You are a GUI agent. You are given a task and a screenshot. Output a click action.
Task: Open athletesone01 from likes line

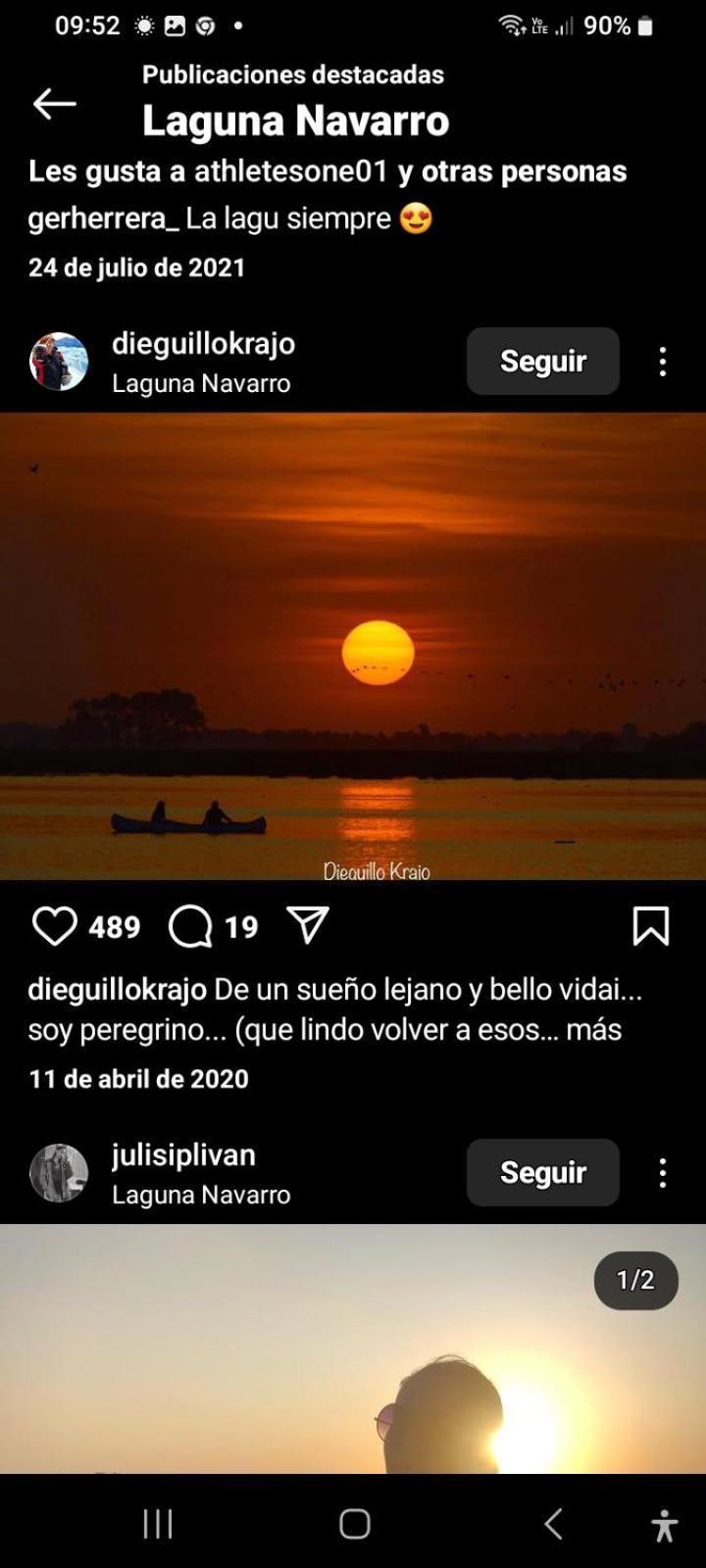(x=290, y=171)
